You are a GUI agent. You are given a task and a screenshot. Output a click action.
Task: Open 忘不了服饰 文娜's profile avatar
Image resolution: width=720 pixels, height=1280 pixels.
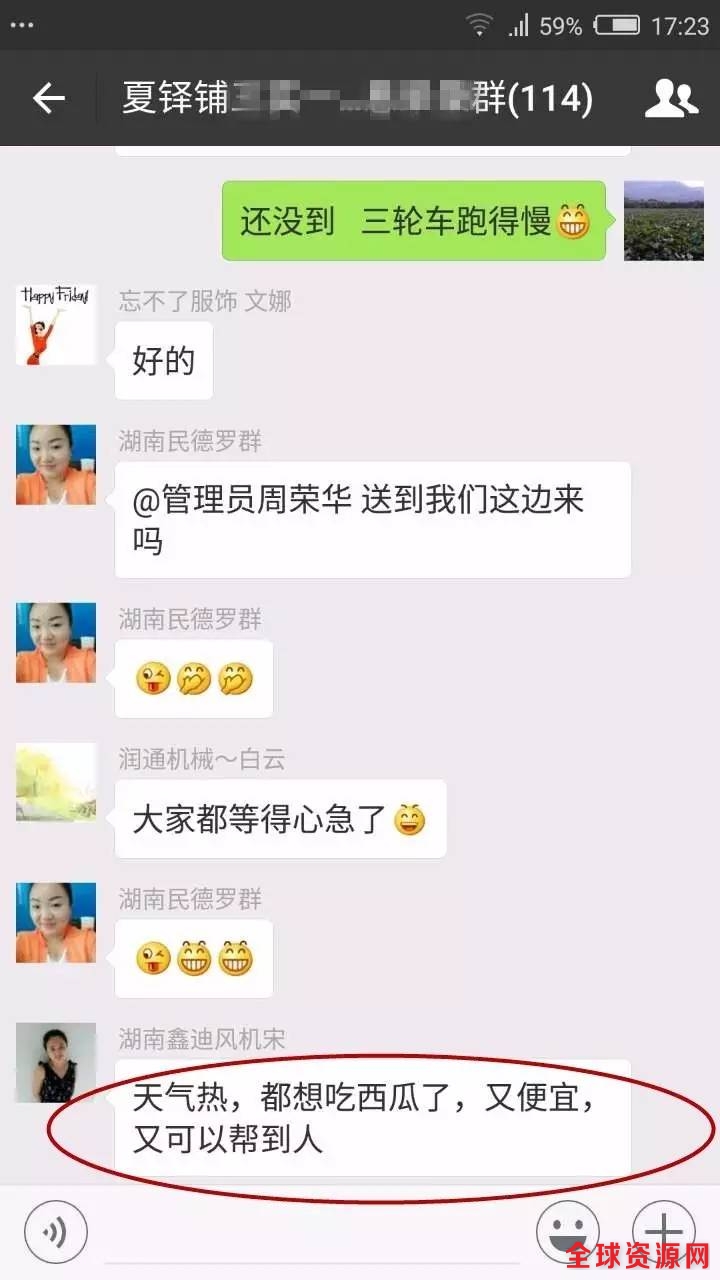point(56,324)
